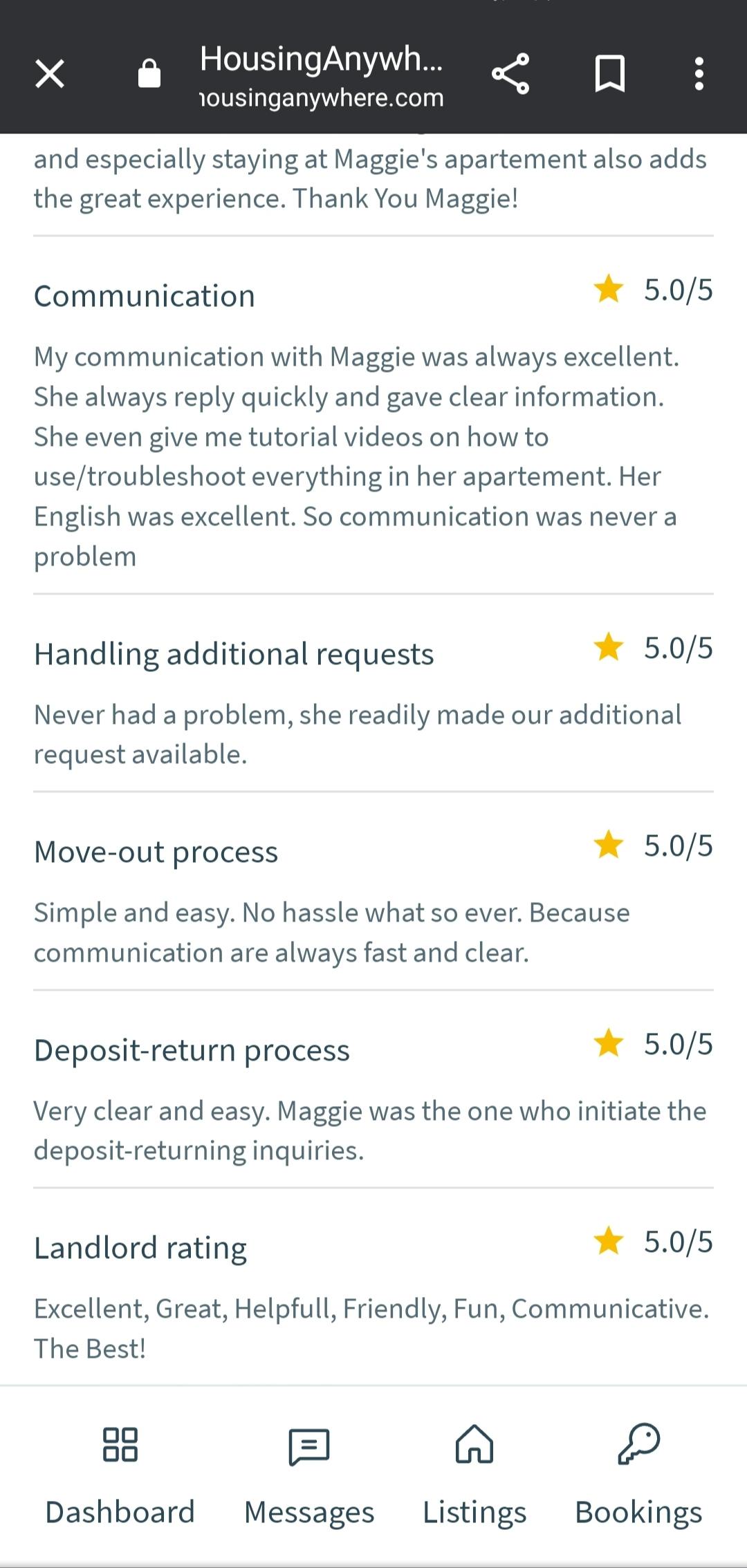View the site security lock info
This screenshot has width=747, height=1568.
click(149, 73)
